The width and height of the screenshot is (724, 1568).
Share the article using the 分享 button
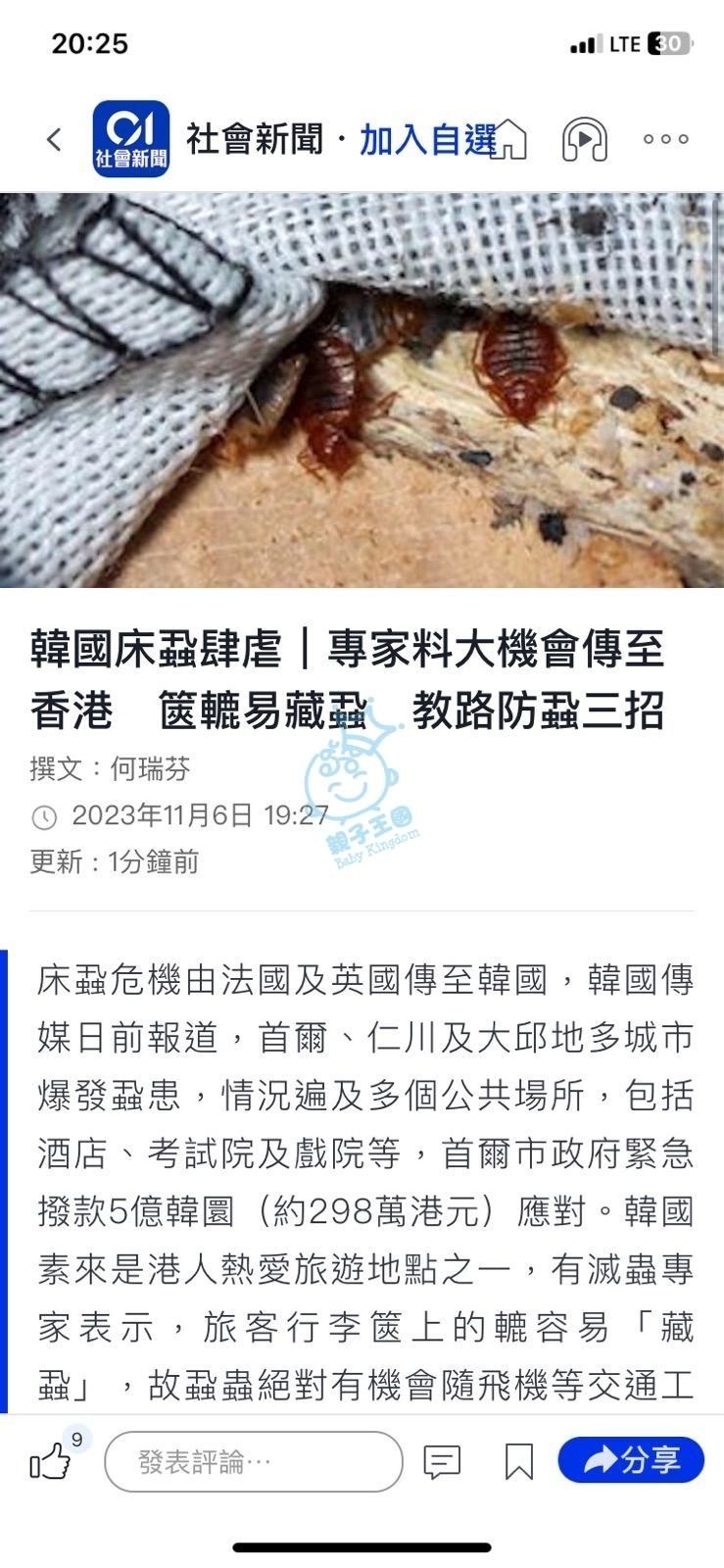pos(631,1460)
